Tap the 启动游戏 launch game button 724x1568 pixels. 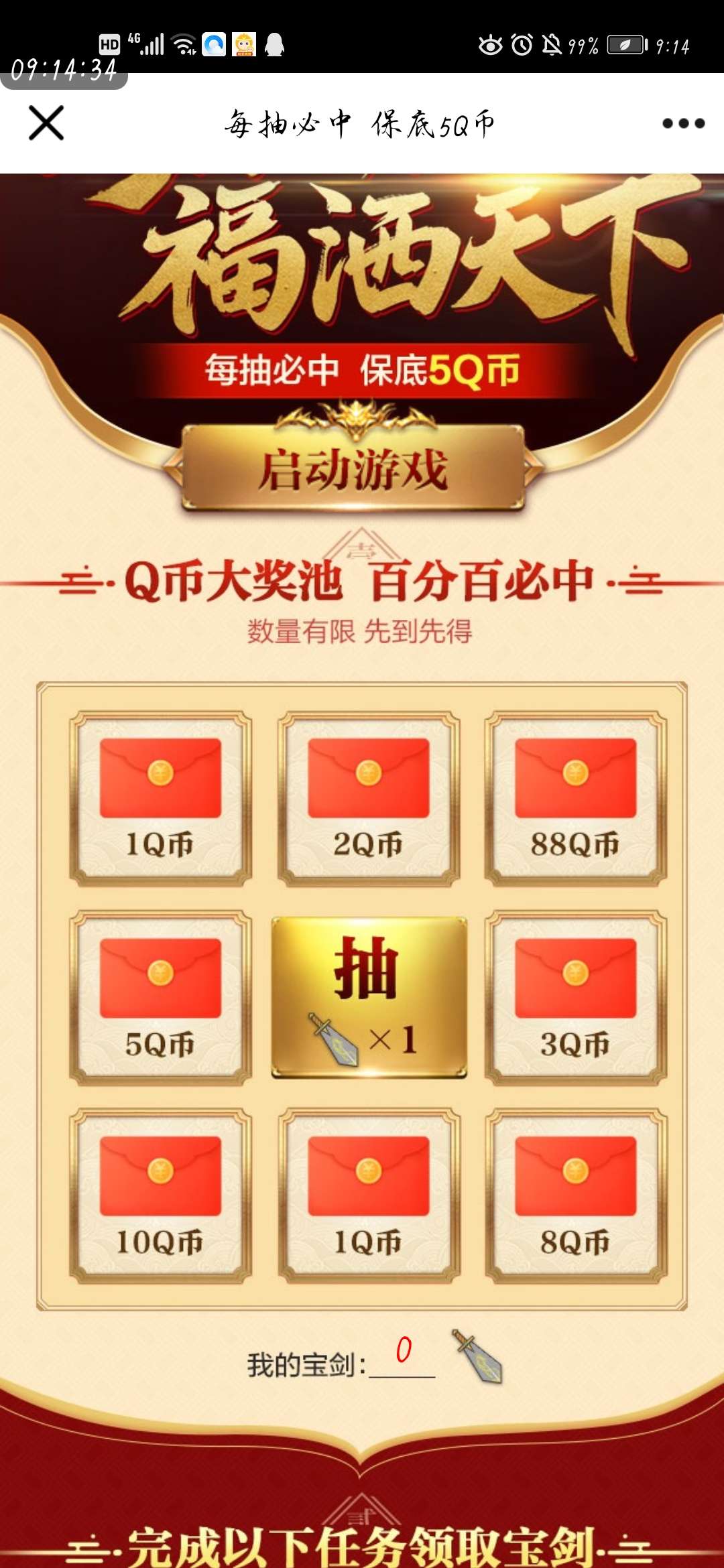[353, 470]
